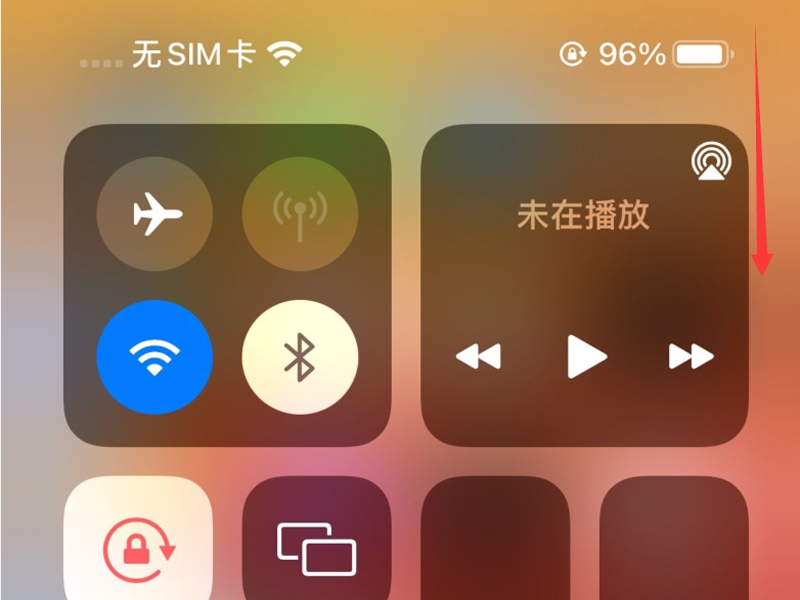Toggle Bluetooth off
800x600 pixels.
(x=300, y=358)
